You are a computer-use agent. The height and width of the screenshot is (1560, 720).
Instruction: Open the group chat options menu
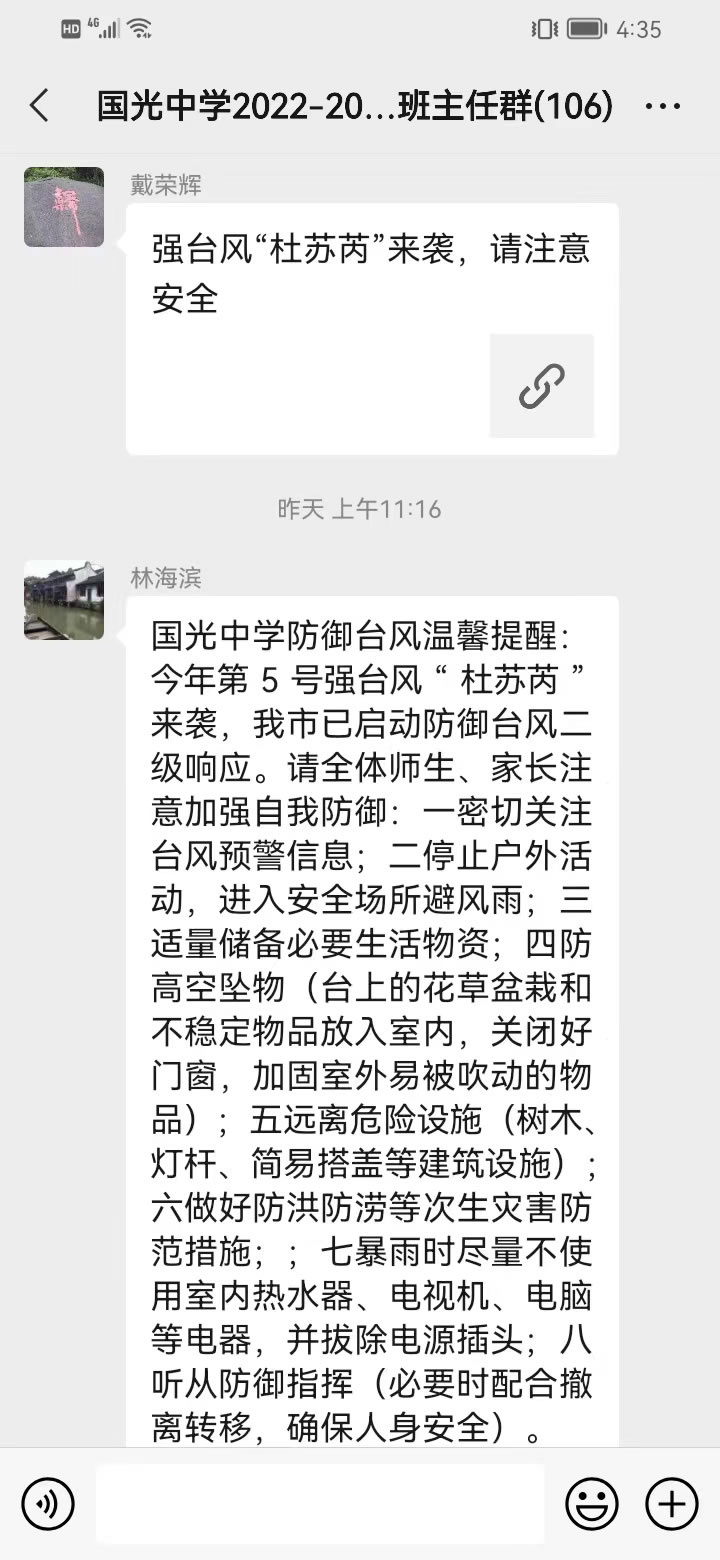click(x=663, y=105)
